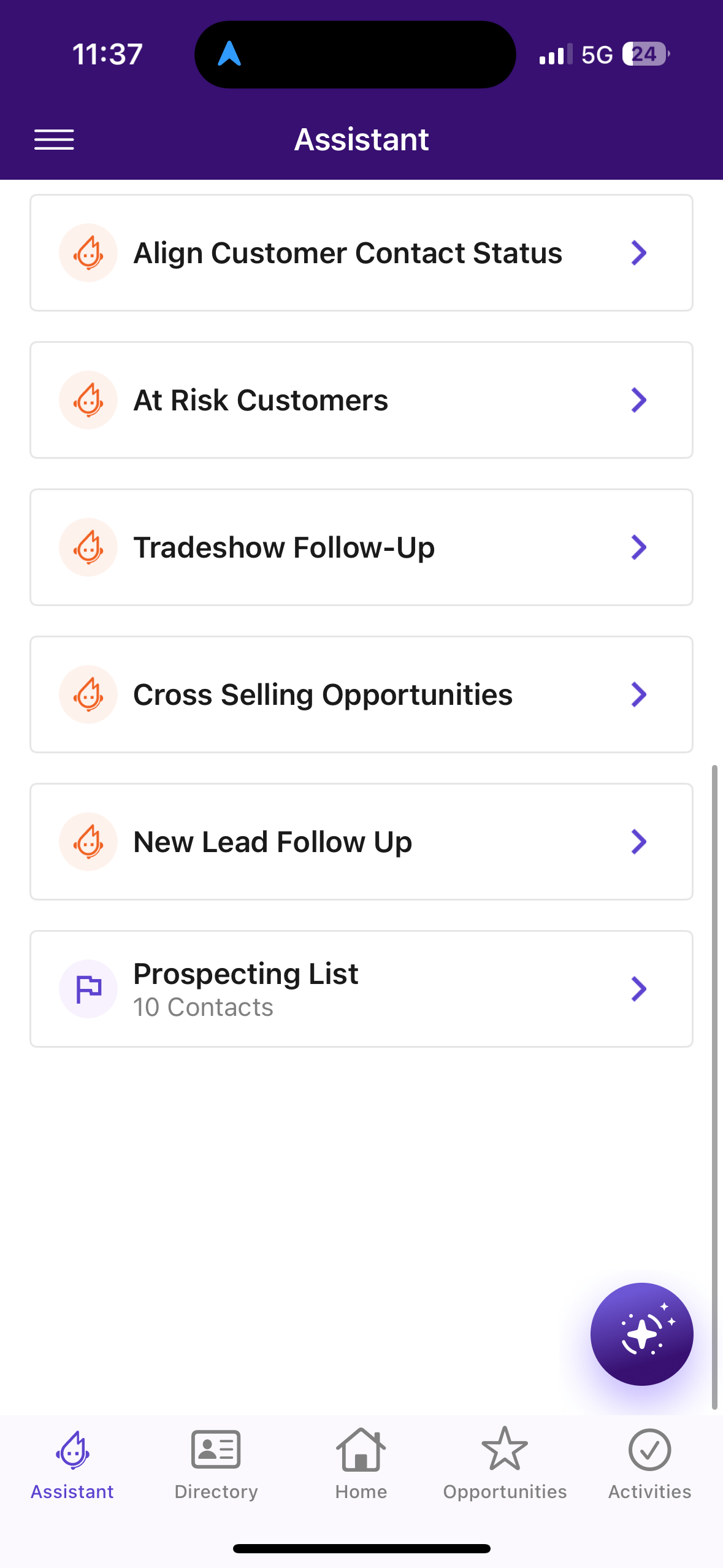
Task: Open Tradeshow Follow-Up
Action: [x=361, y=547]
